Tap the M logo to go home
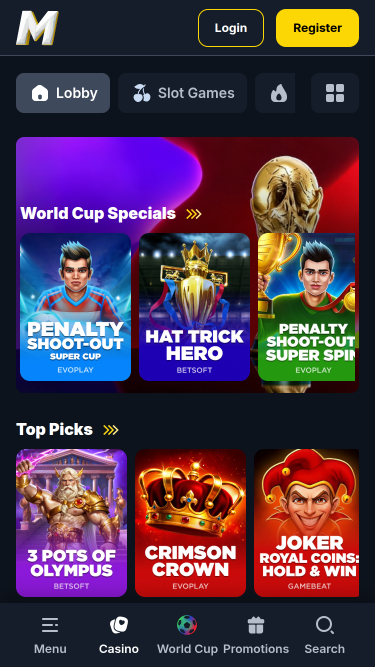Viewport: 375px width, 667px height. [x=37, y=28]
